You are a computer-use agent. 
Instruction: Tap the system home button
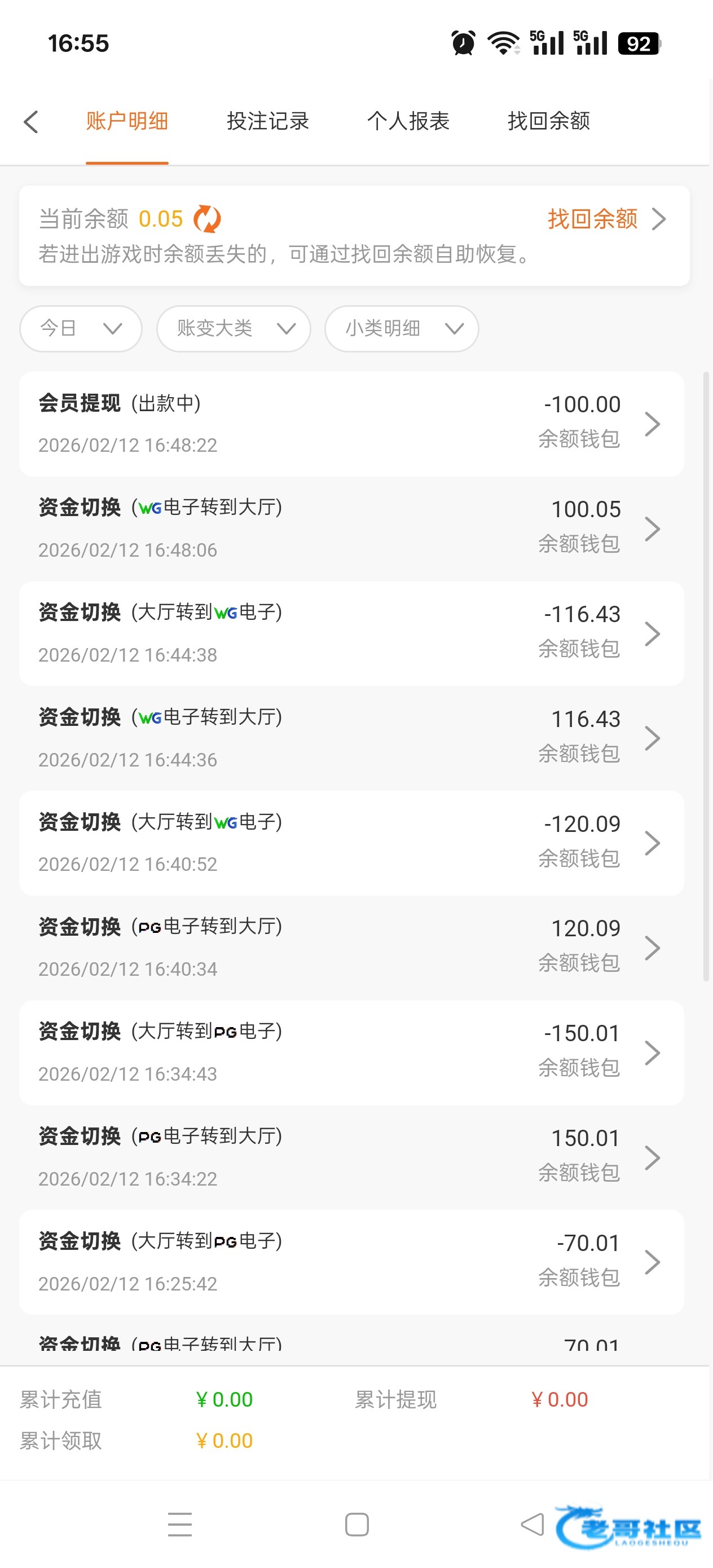[357, 1525]
